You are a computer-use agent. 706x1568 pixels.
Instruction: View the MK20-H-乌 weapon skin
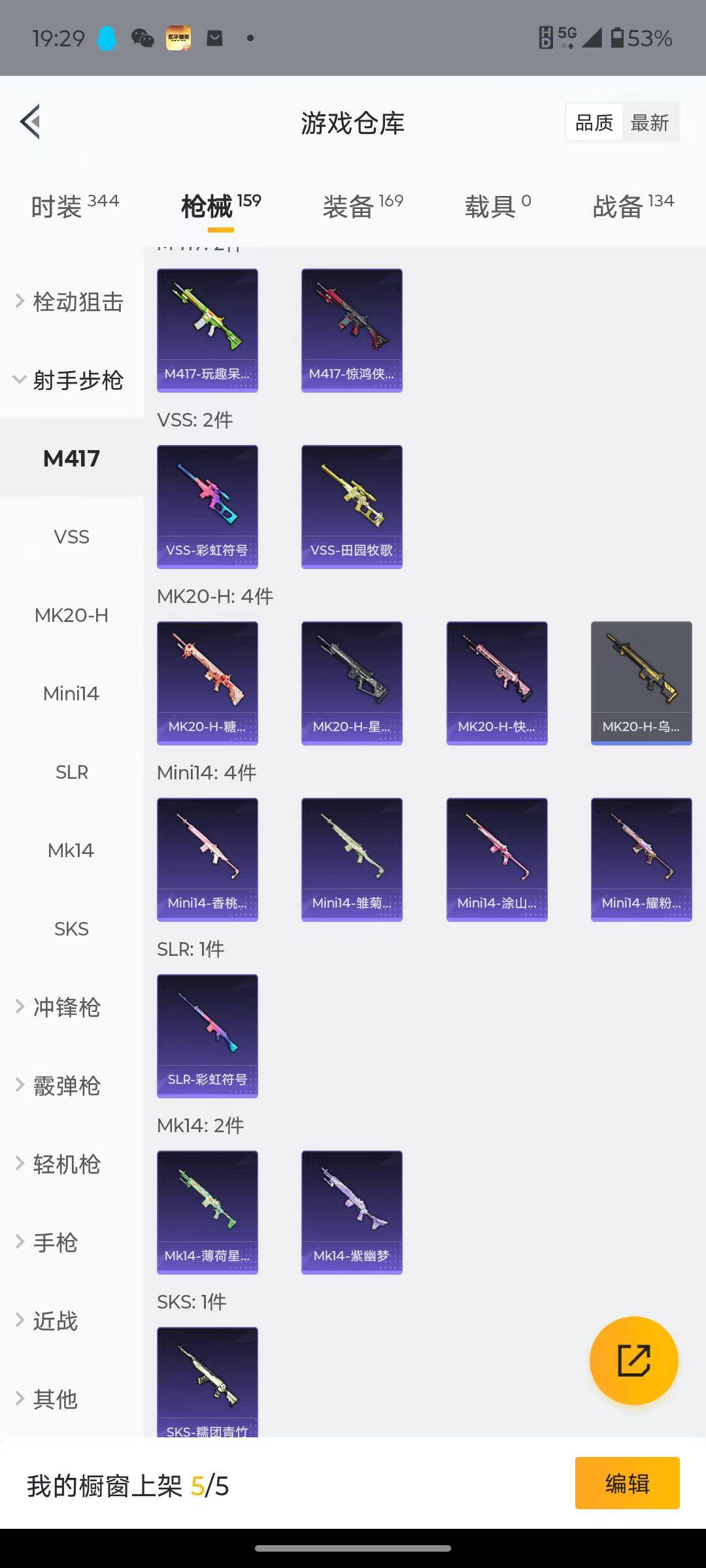point(641,683)
